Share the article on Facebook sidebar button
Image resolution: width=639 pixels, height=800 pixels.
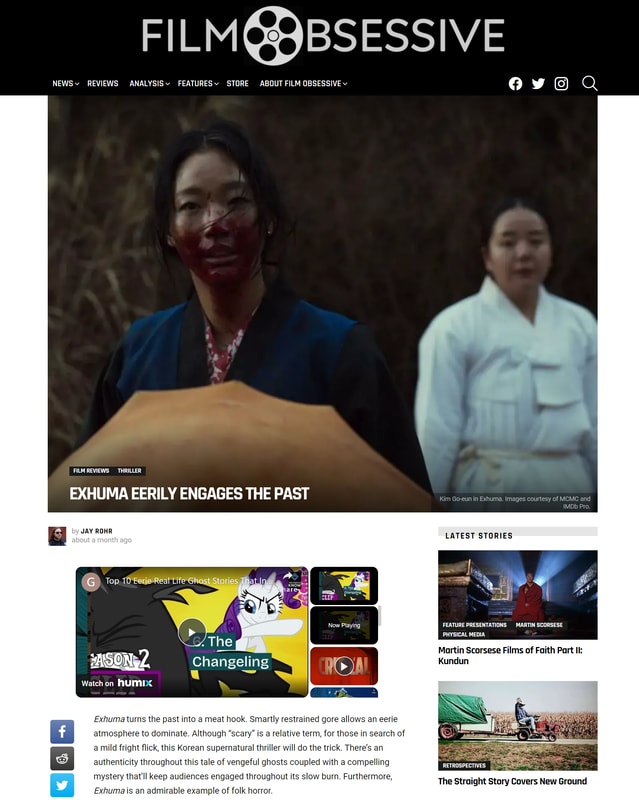click(x=62, y=731)
